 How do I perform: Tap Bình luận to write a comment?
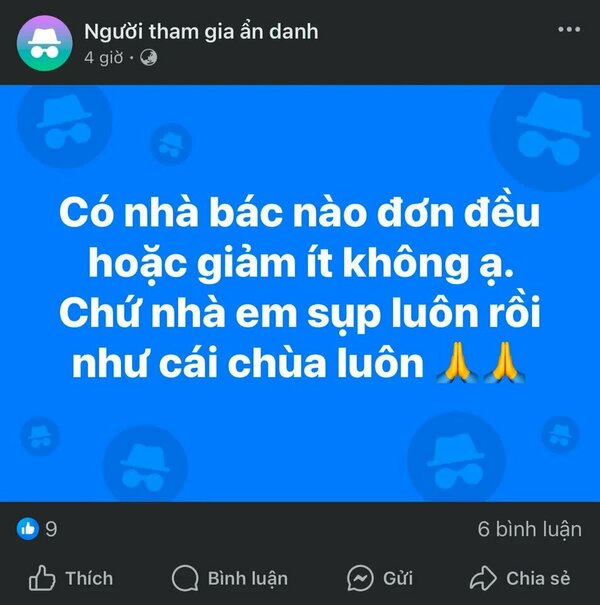(230, 578)
